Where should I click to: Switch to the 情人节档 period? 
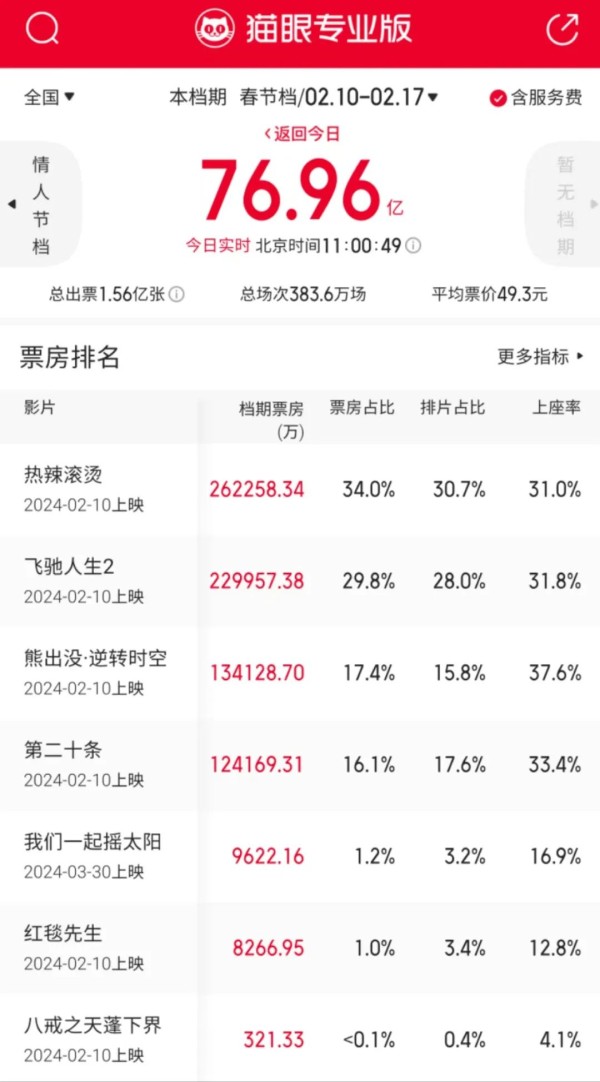pos(41,205)
